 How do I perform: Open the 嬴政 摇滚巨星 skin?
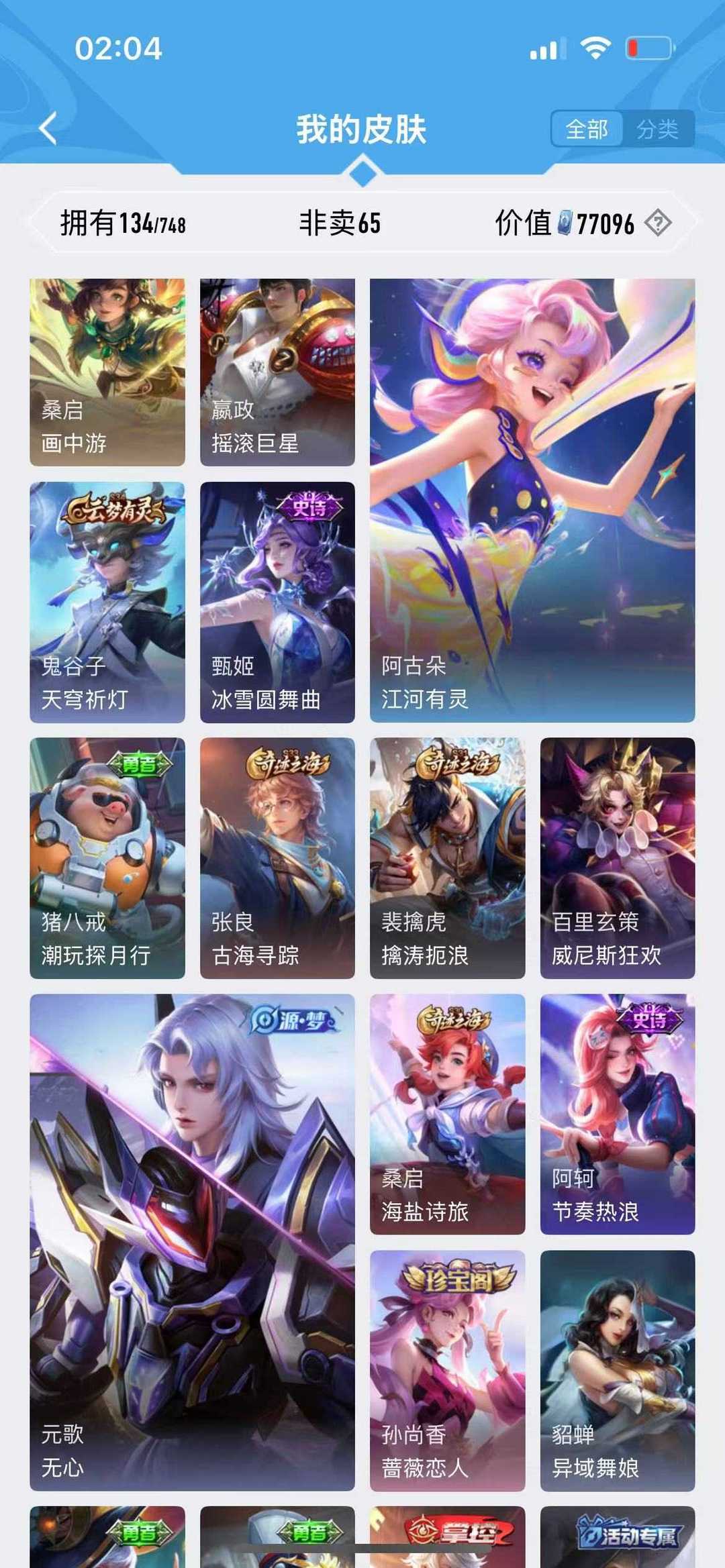(x=277, y=372)
